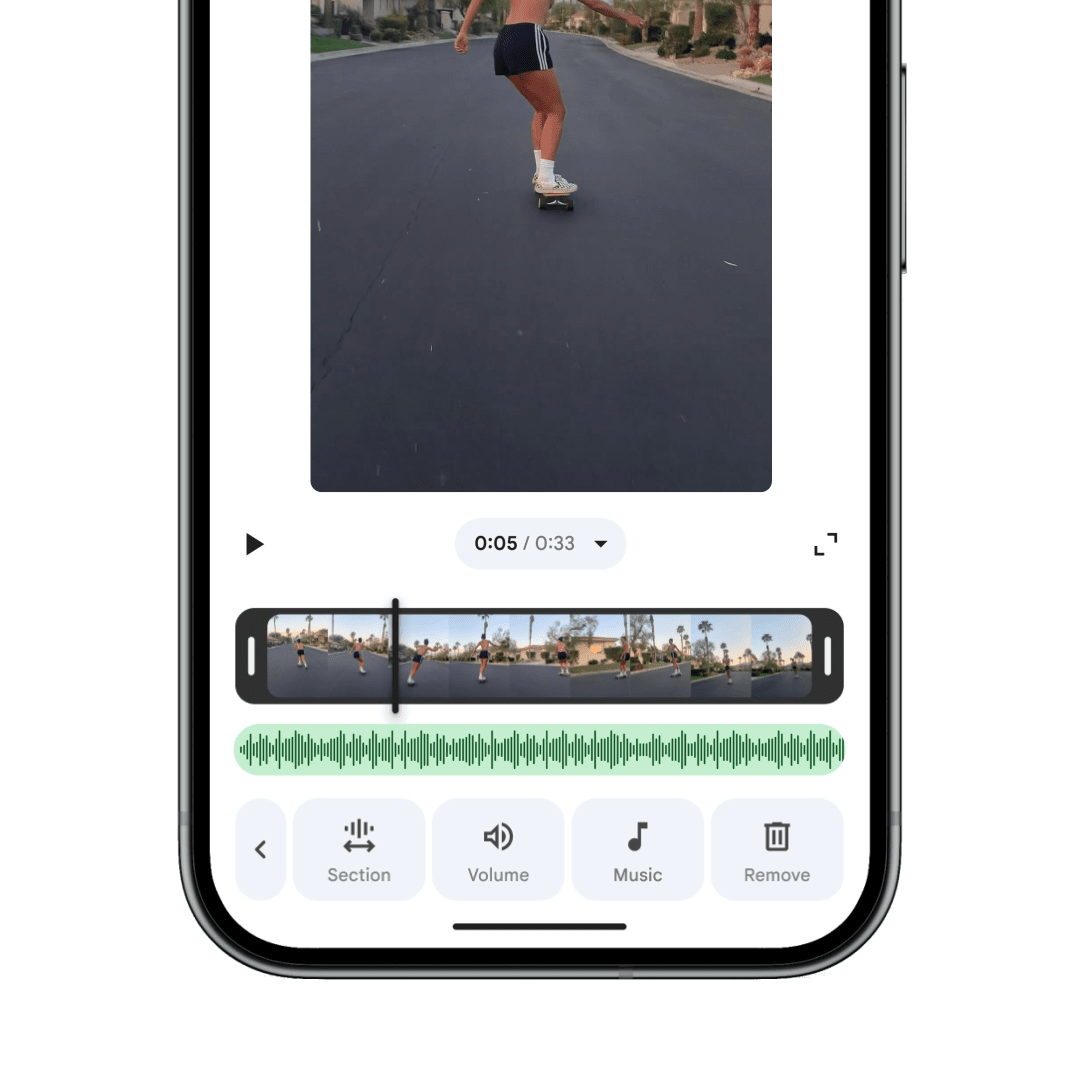
Task: Tap the right trim handle on the timeline
Action: point(828,656)
